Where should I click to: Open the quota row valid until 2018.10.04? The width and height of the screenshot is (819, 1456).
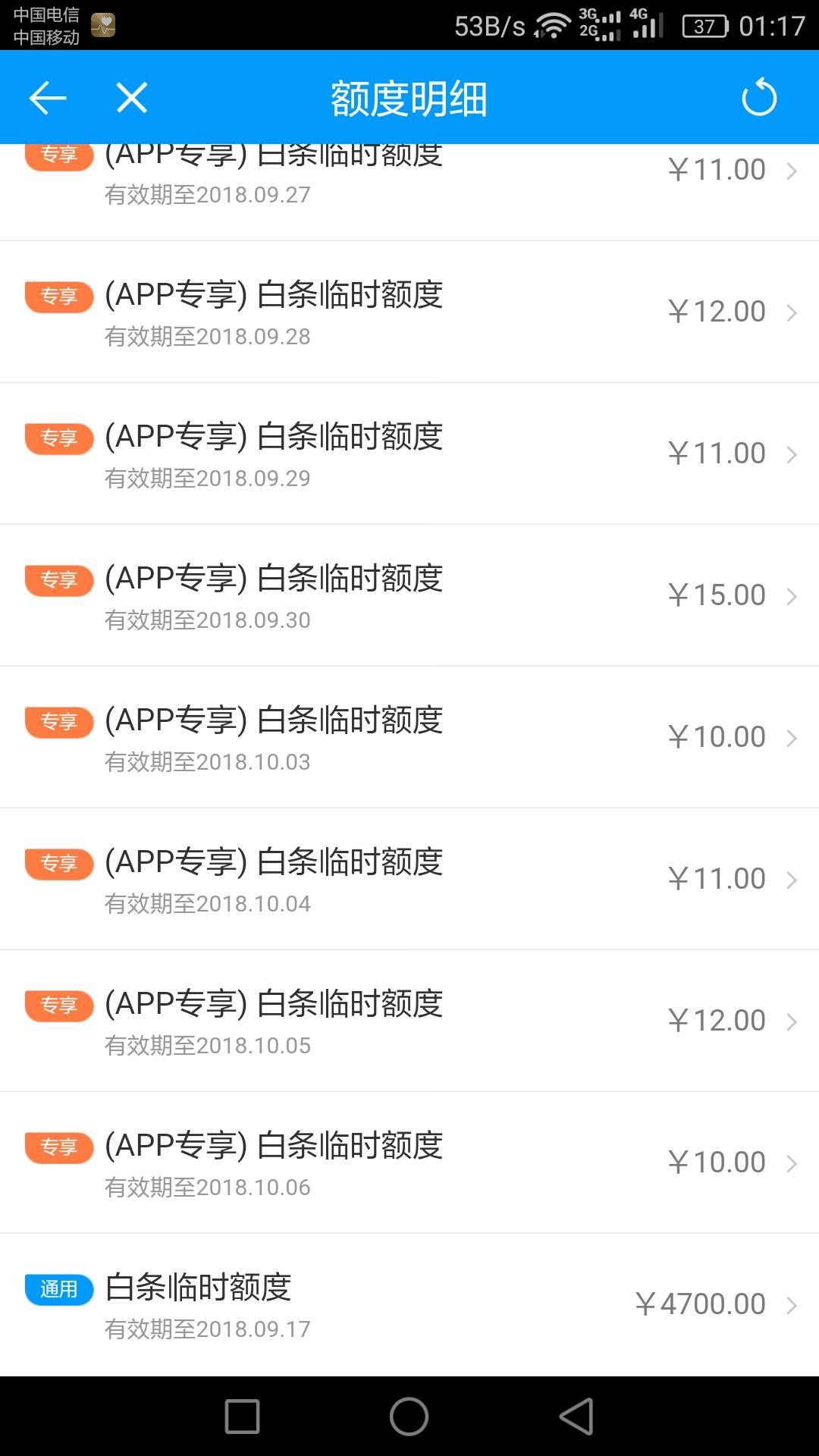pyautogui.click(x=409, y=879)
